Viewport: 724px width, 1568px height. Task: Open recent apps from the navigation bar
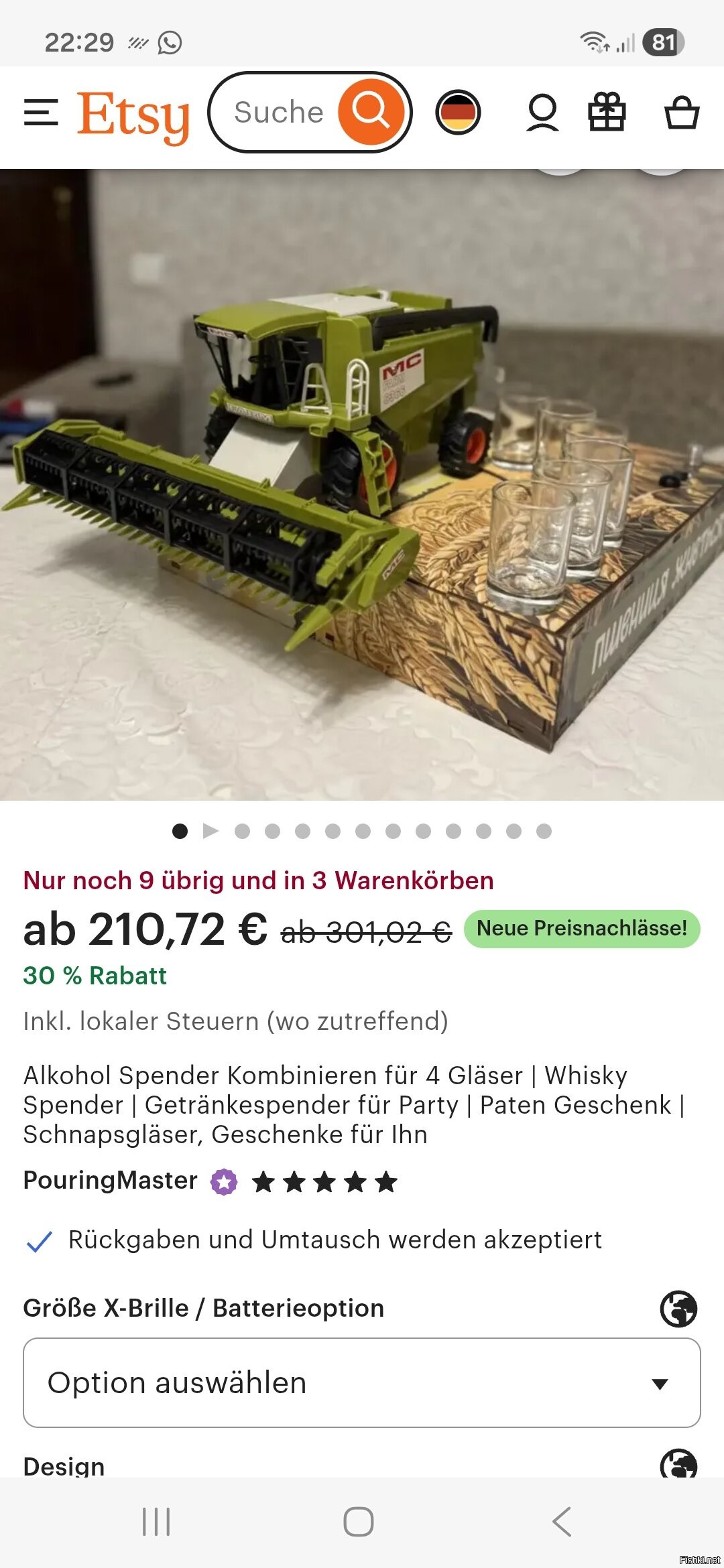pyautogui.click(x=156, y=1522)
